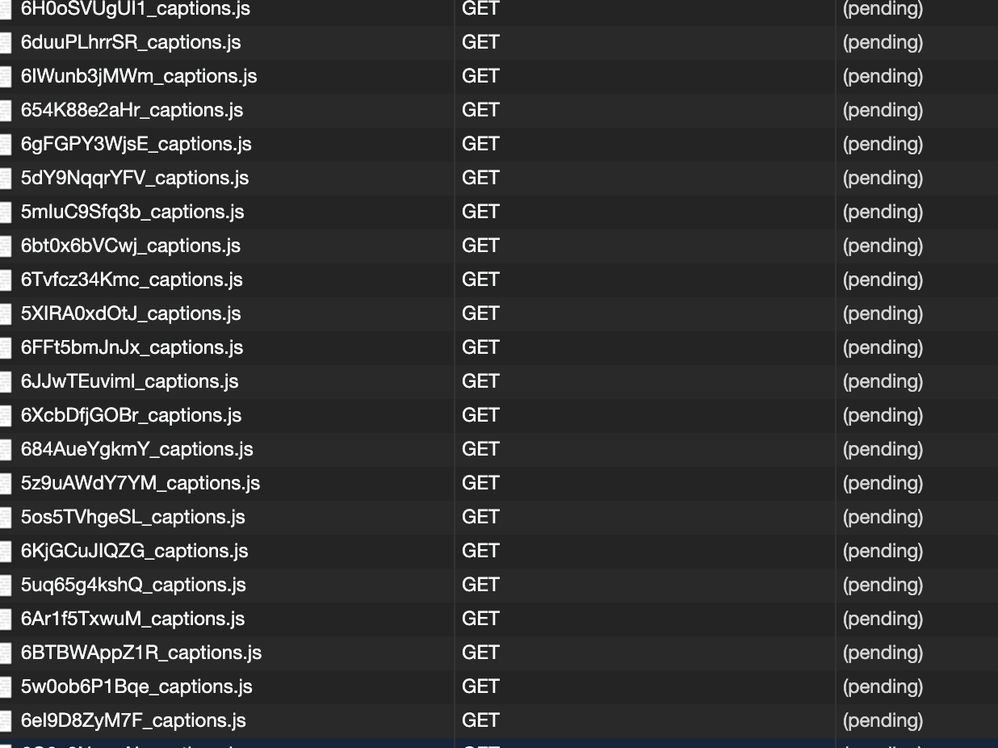998x748 pixels.
Task: Open the 684AueYgkmY_captions.js row
Action: tap(136, 449)
